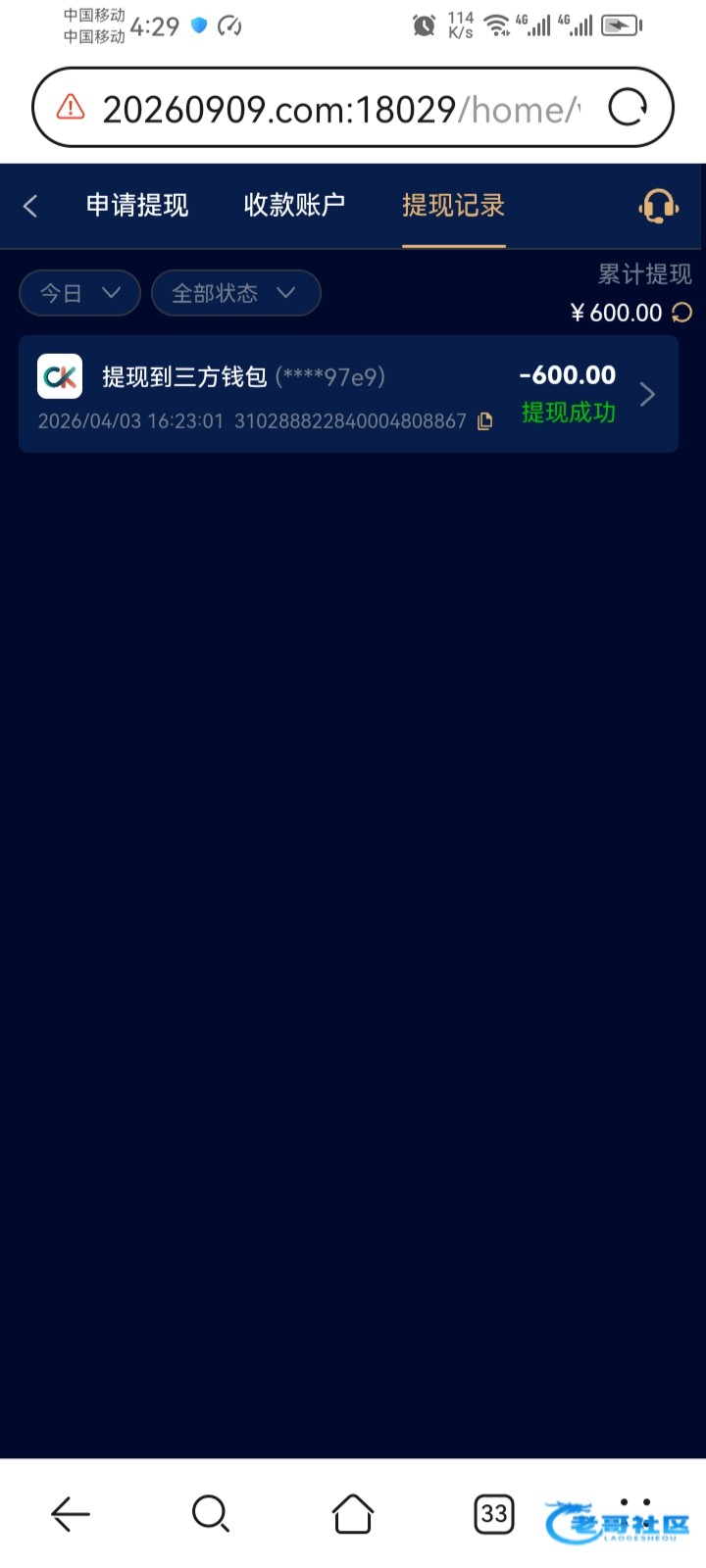Open the browser search
706x1568 pixels.
click(x=211, y=1514)
